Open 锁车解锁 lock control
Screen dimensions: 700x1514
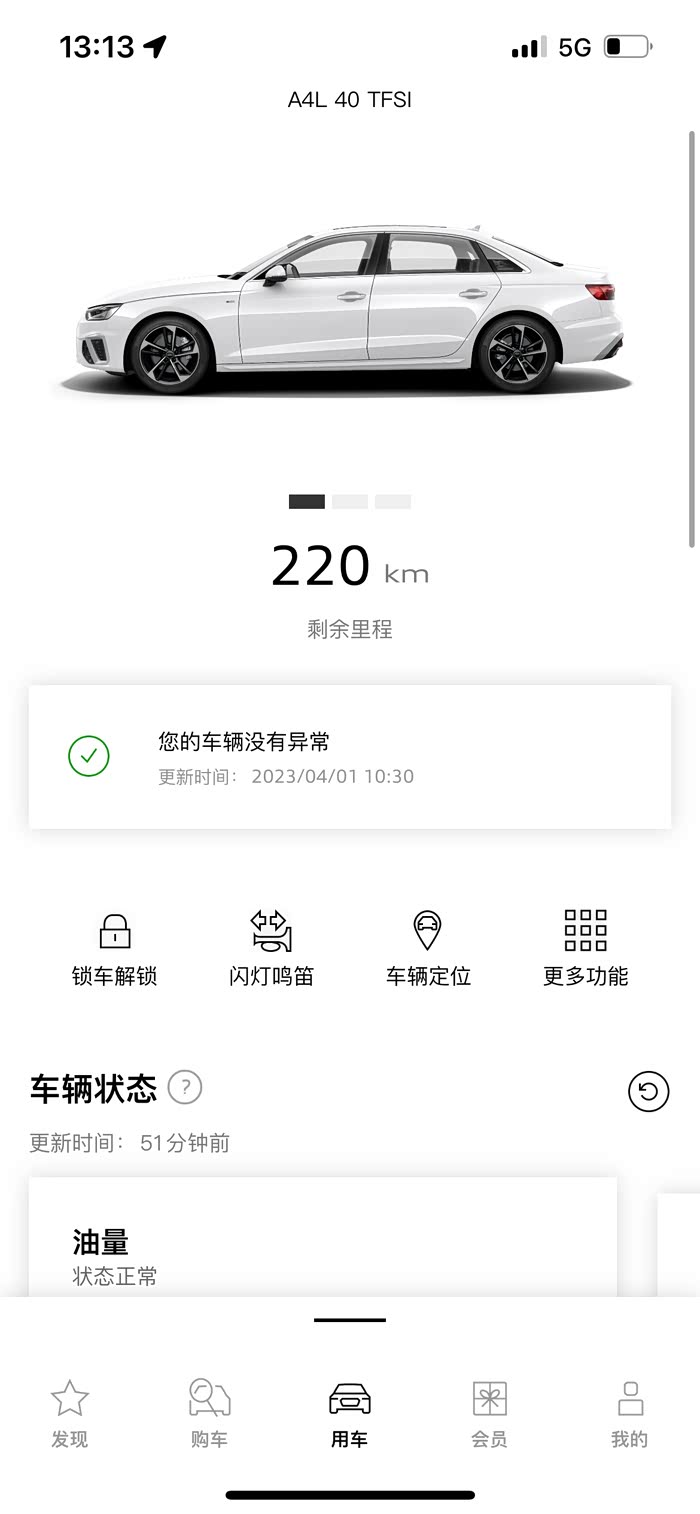pyautogui.click(x=114, y=948)
